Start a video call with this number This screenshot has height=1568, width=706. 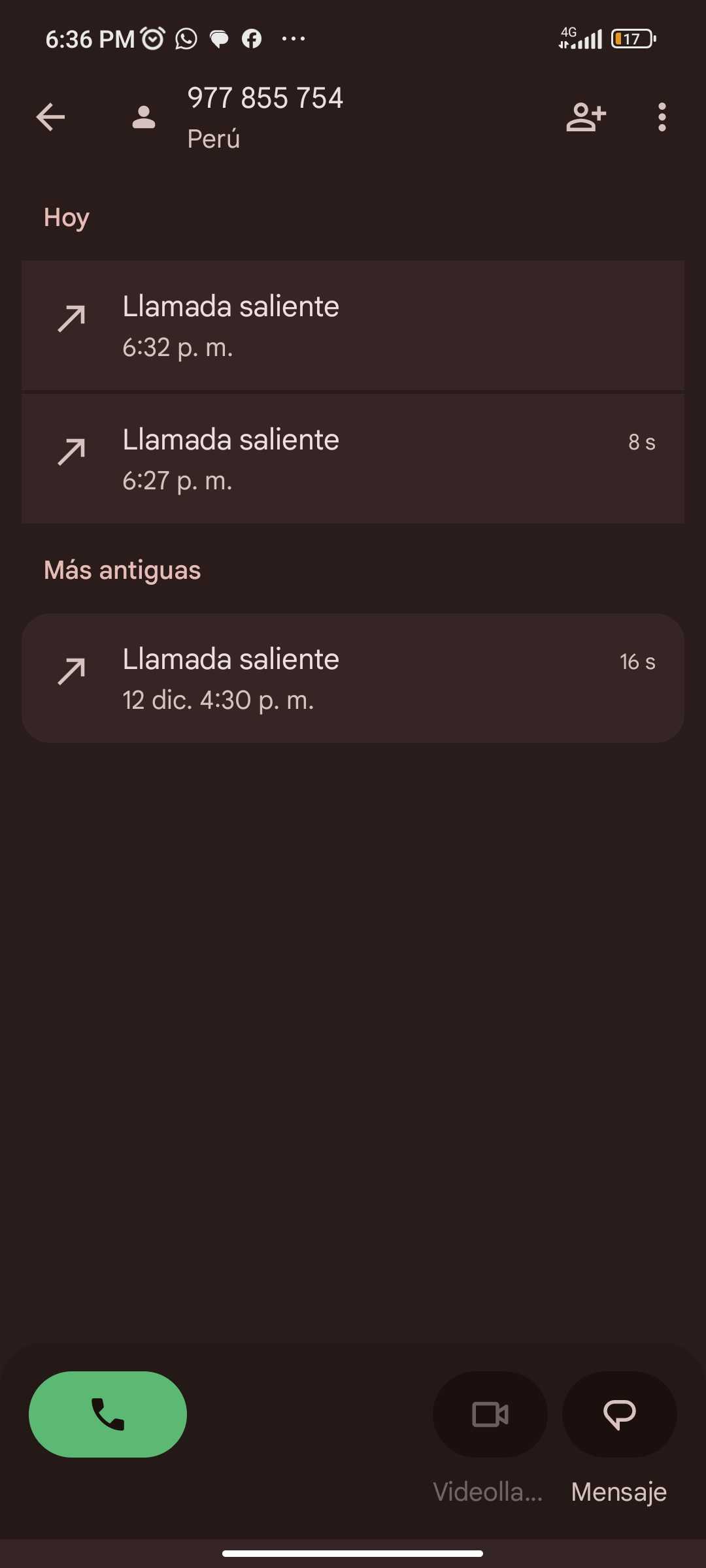pyautogui.click(x=490, y=1414)
